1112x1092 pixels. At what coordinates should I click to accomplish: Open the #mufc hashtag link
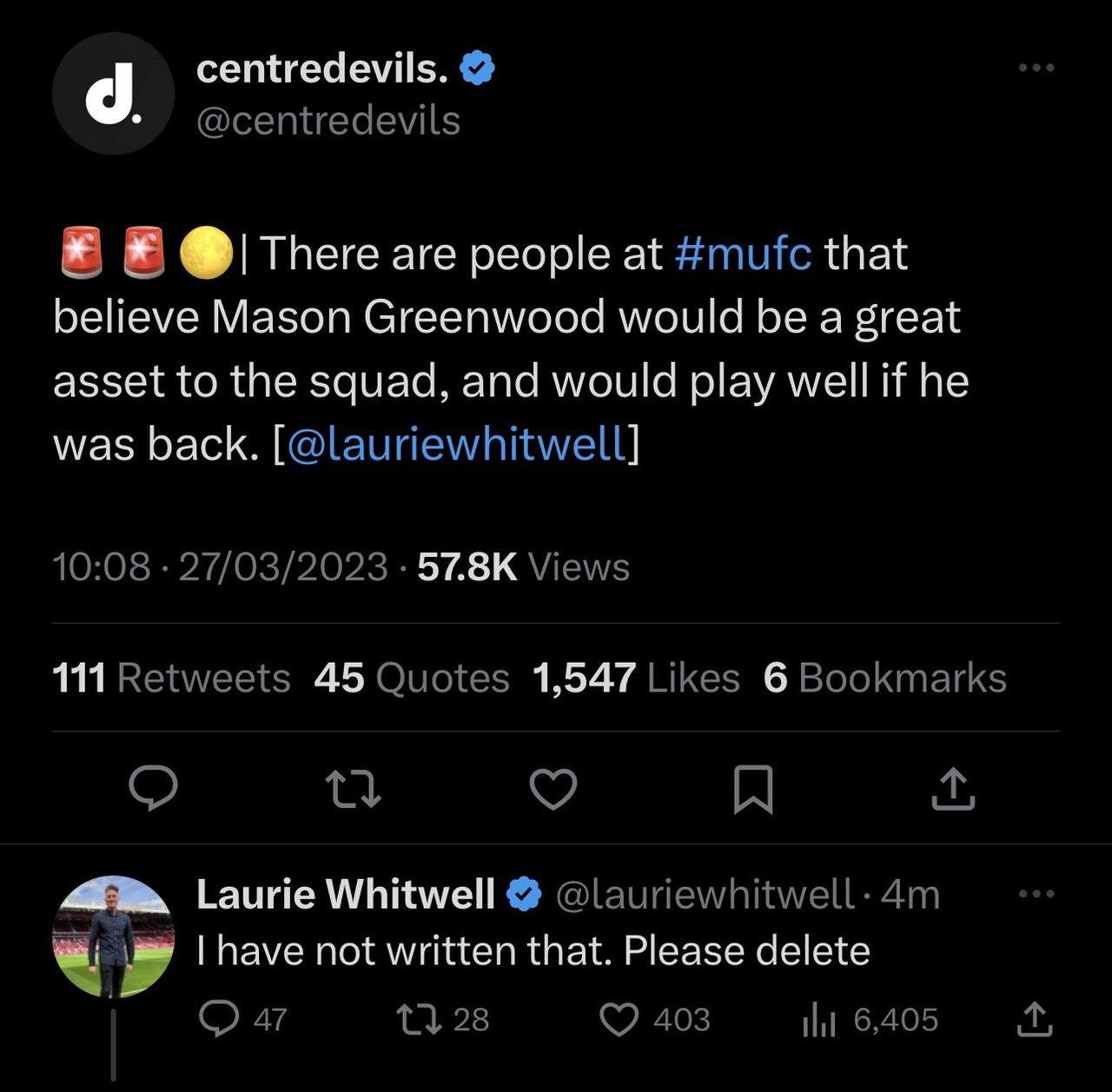(743, 254)
